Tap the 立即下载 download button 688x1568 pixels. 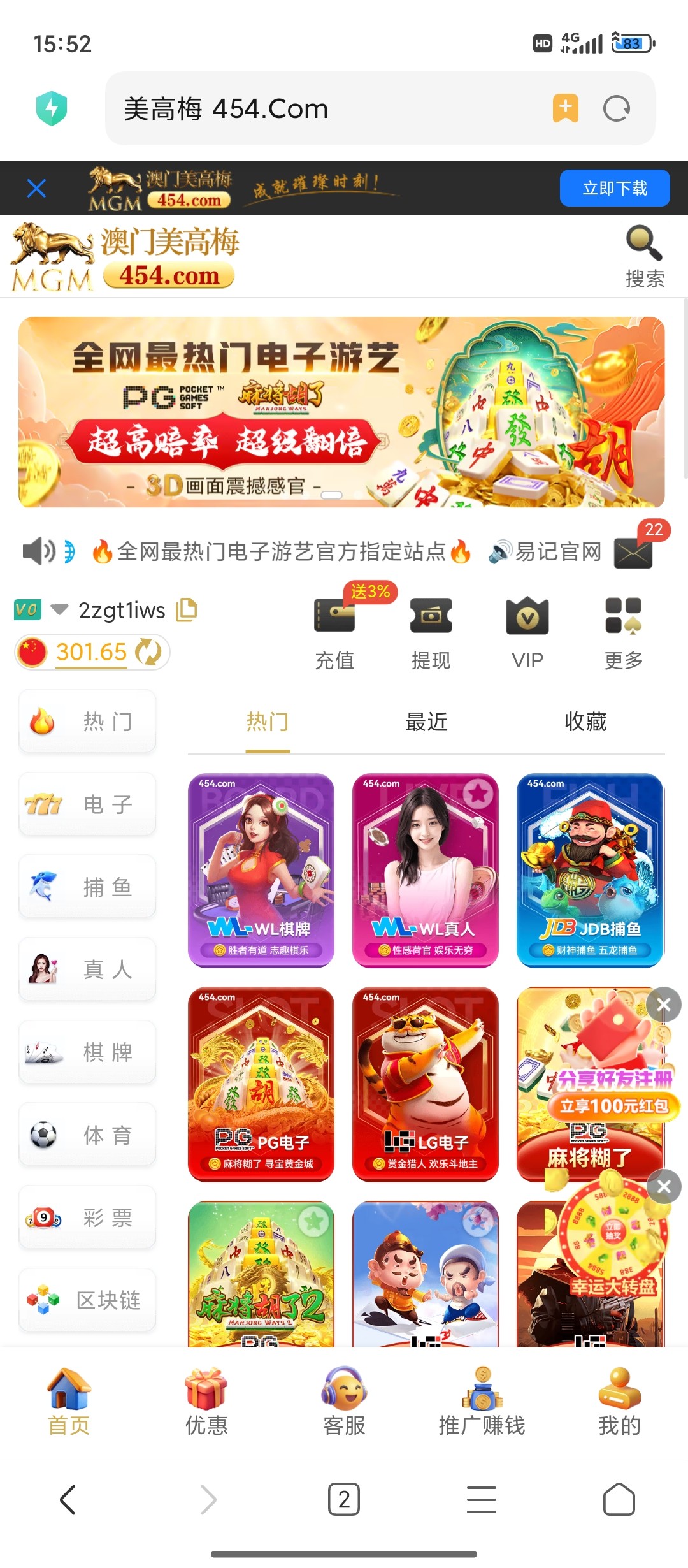(614, 188)
